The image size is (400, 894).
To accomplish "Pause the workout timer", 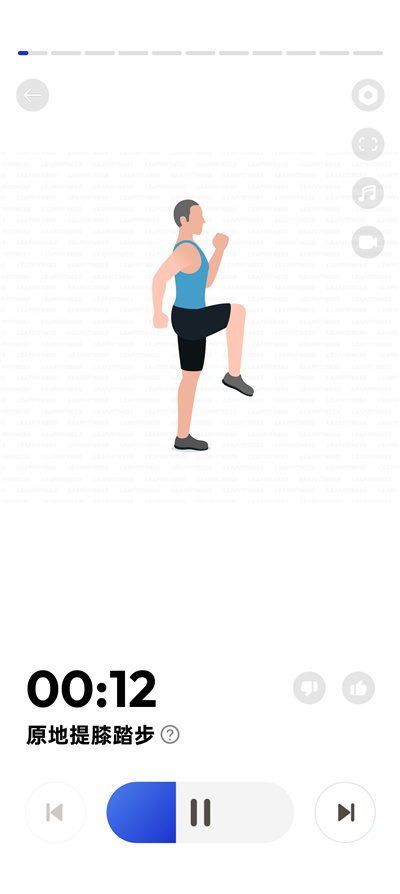I will pyautogui.click(x=200, y=812).
